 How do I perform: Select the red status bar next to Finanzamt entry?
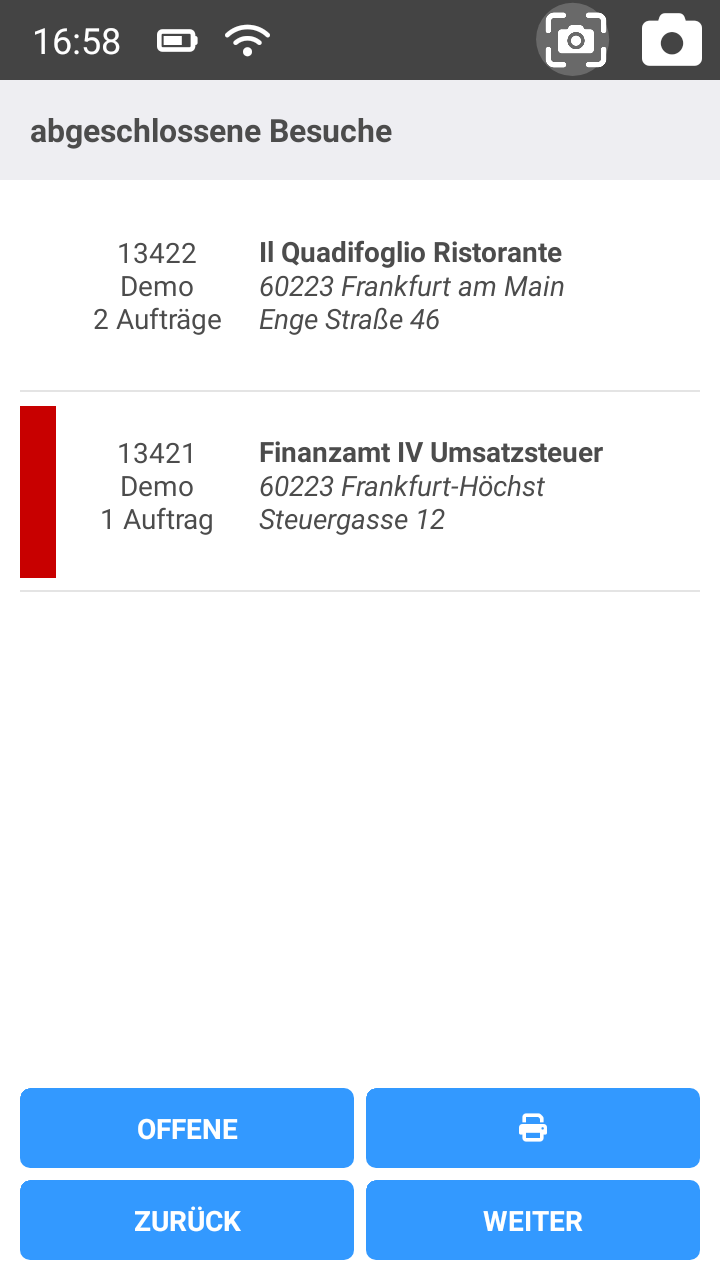tap(38, 491)
